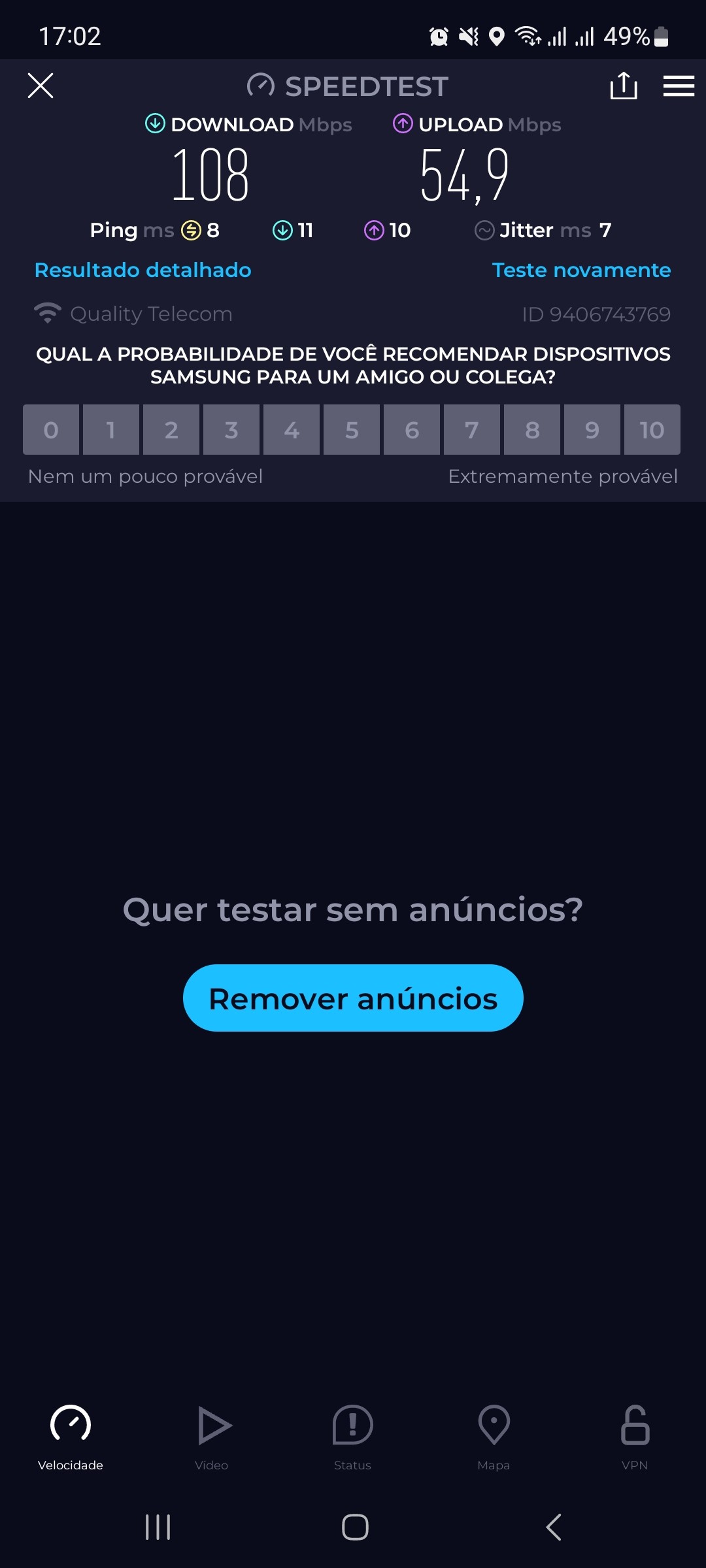
Task: Open Resultado detalhado
Action: pos(143,270)
